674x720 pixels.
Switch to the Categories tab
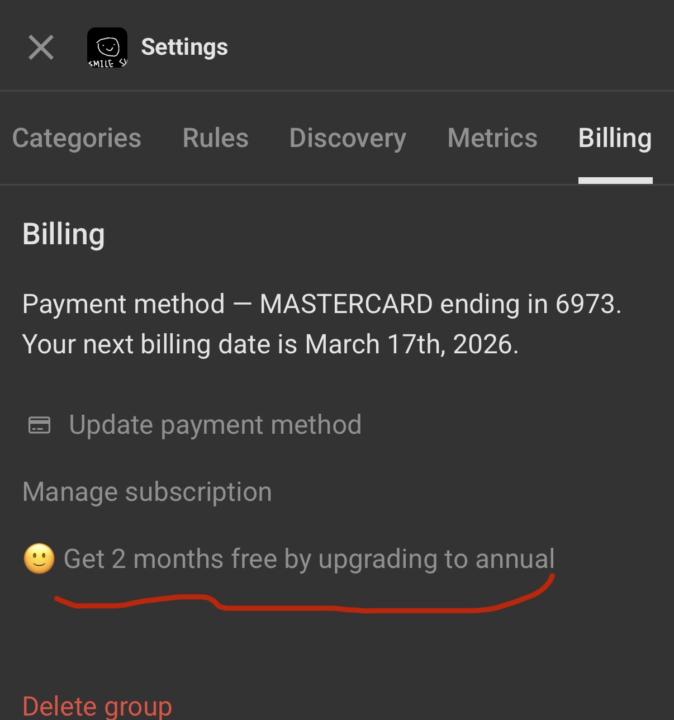click(x=76, y=138)
